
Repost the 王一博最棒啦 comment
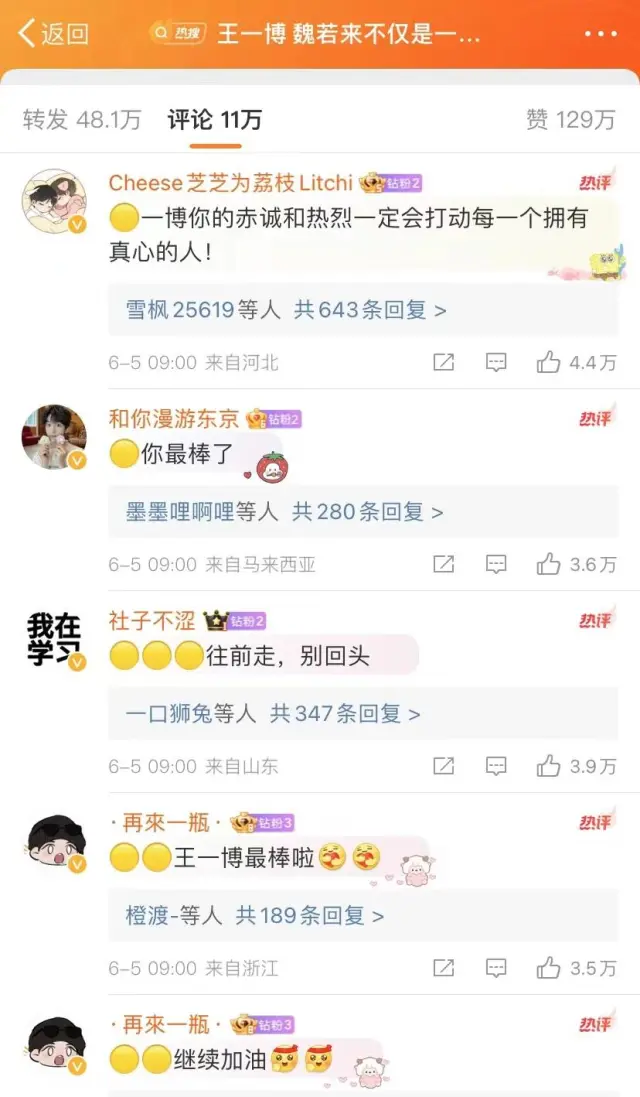pos(444,969)
